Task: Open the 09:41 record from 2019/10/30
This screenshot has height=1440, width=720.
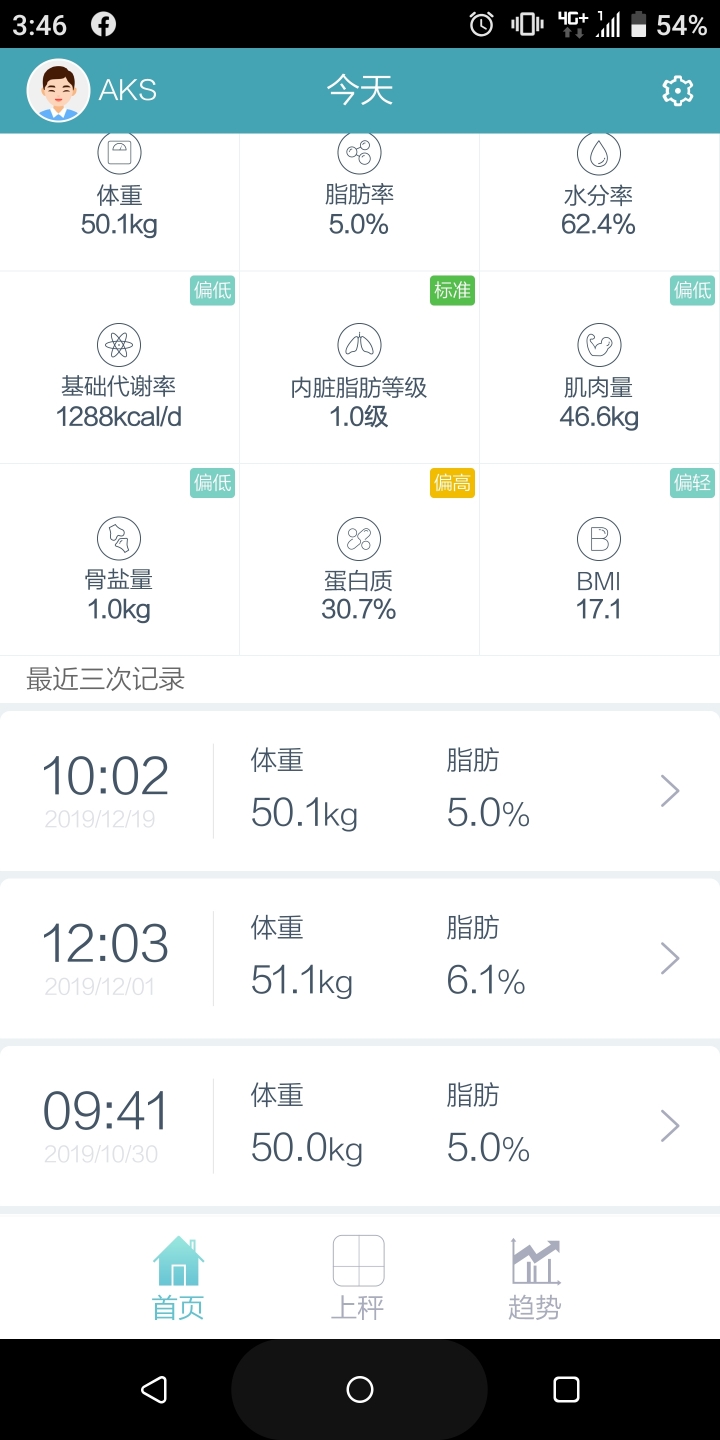Action: coord(360,1126)
